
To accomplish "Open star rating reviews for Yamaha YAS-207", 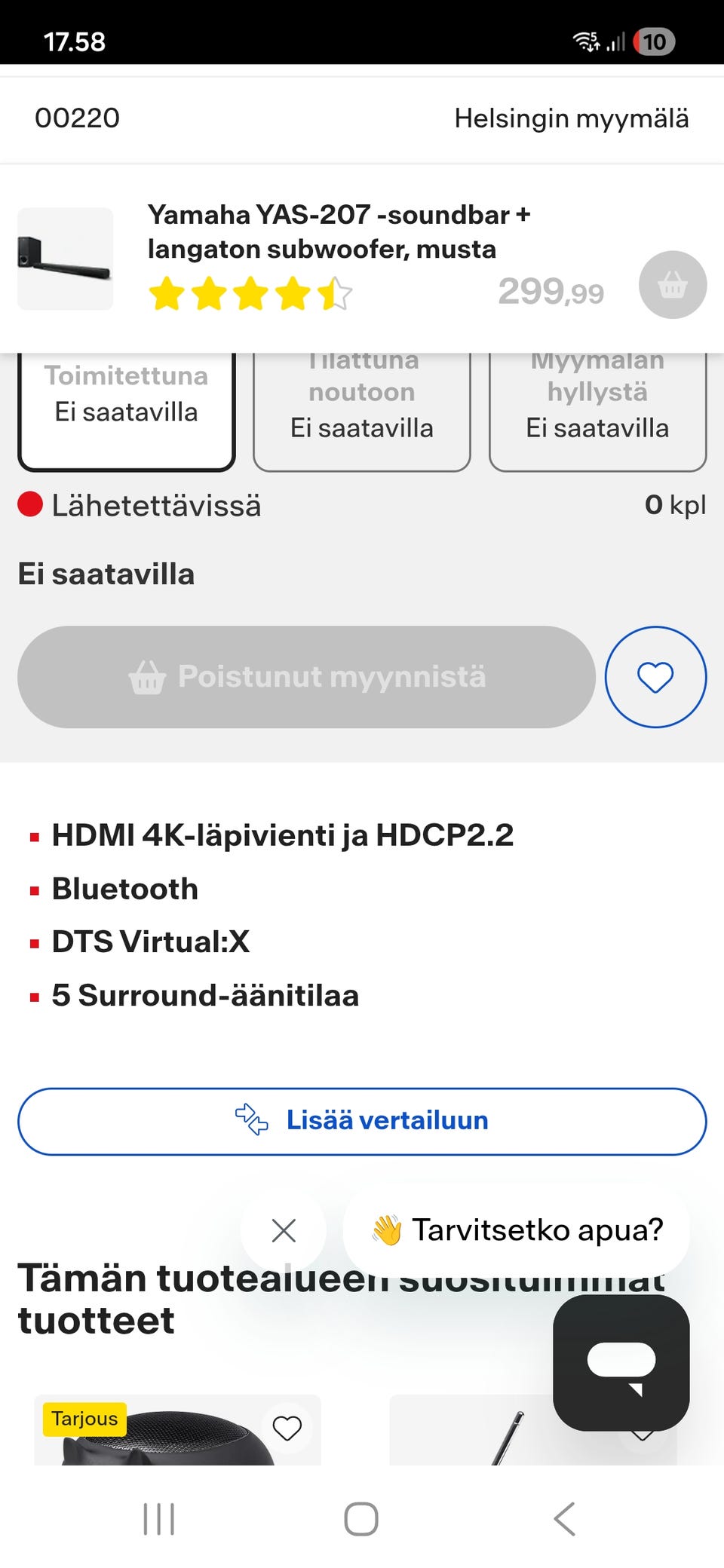I will click(250, 294).
